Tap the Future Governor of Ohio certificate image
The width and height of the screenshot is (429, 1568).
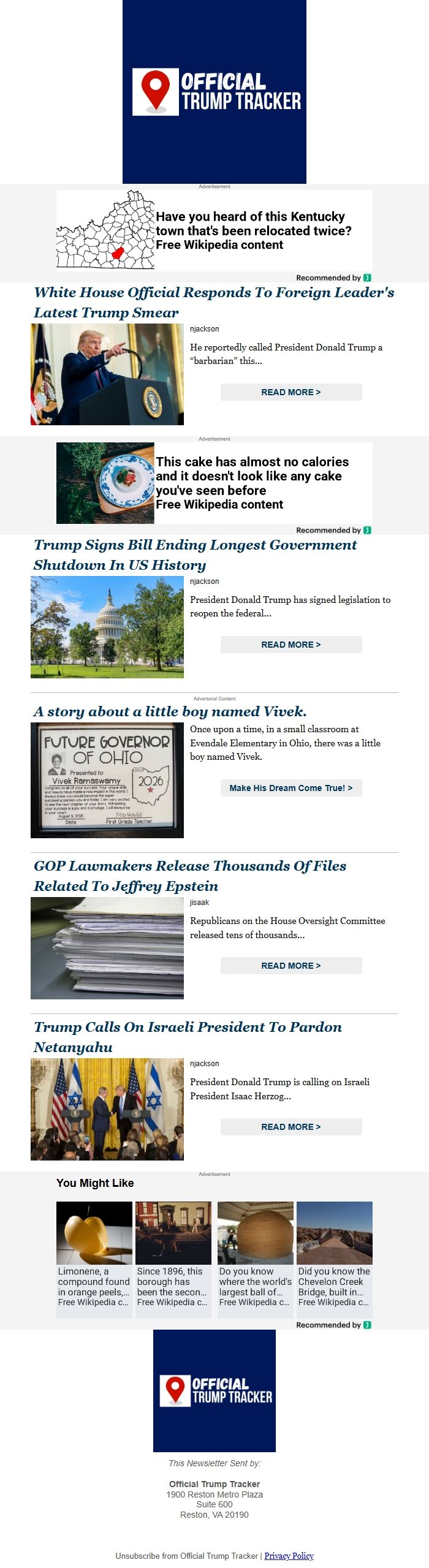point(107,780)
